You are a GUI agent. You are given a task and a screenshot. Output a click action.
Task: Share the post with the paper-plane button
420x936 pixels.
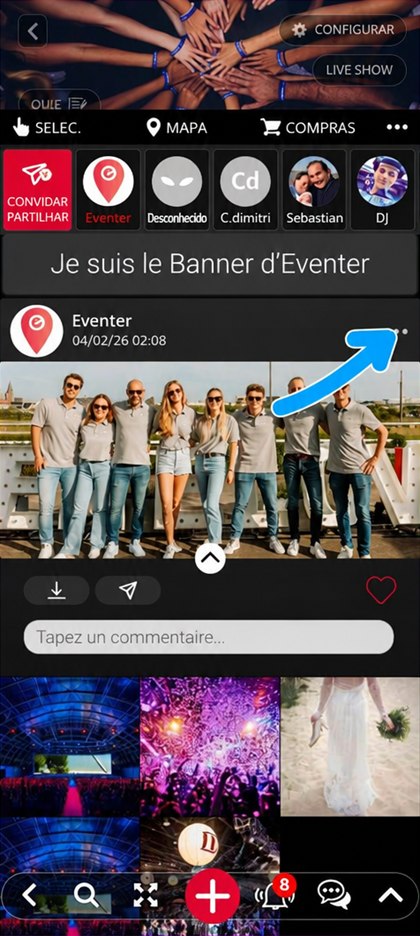tap(128, 590)
